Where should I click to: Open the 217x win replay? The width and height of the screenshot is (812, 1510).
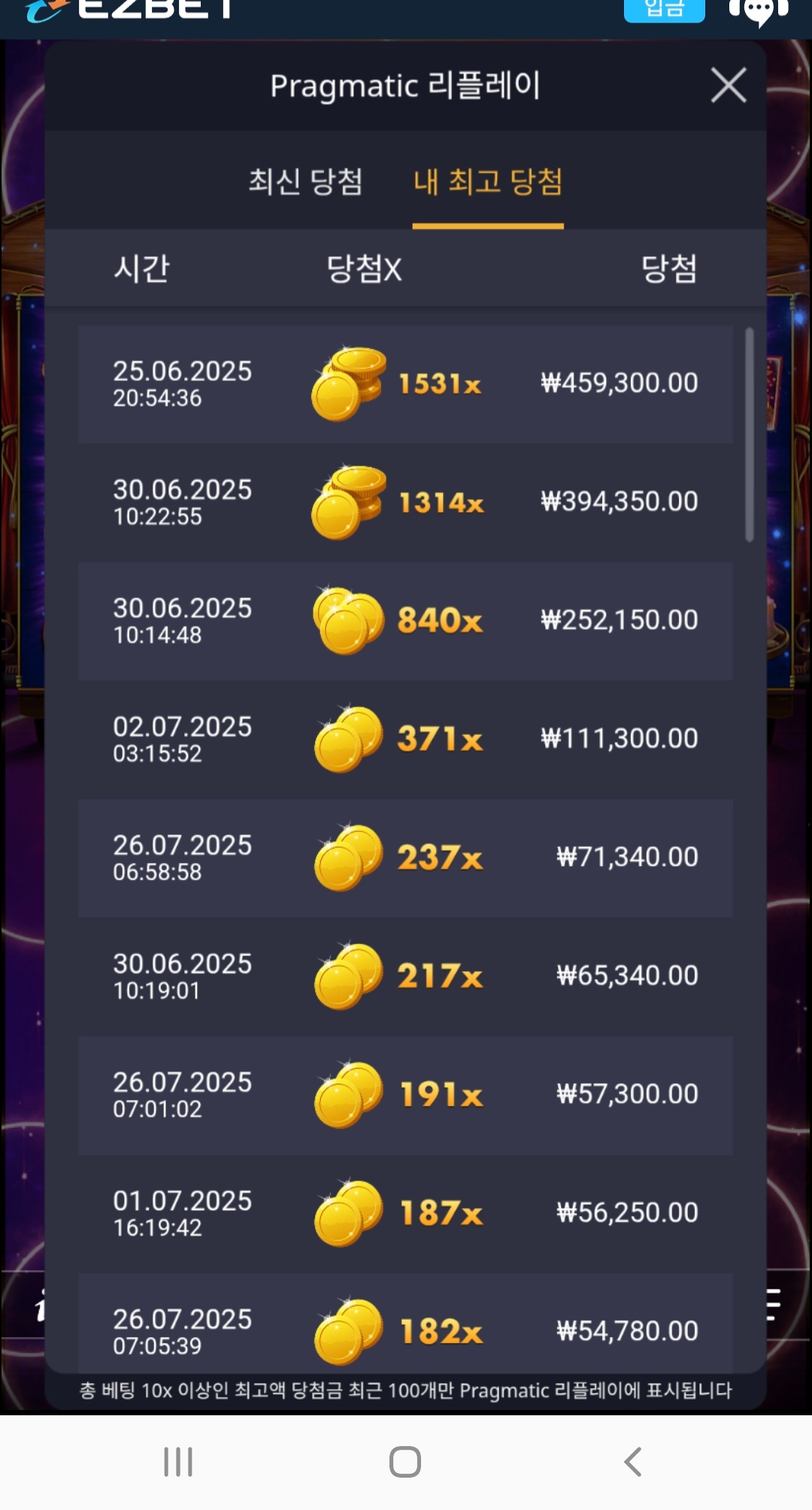coord(405,976)
